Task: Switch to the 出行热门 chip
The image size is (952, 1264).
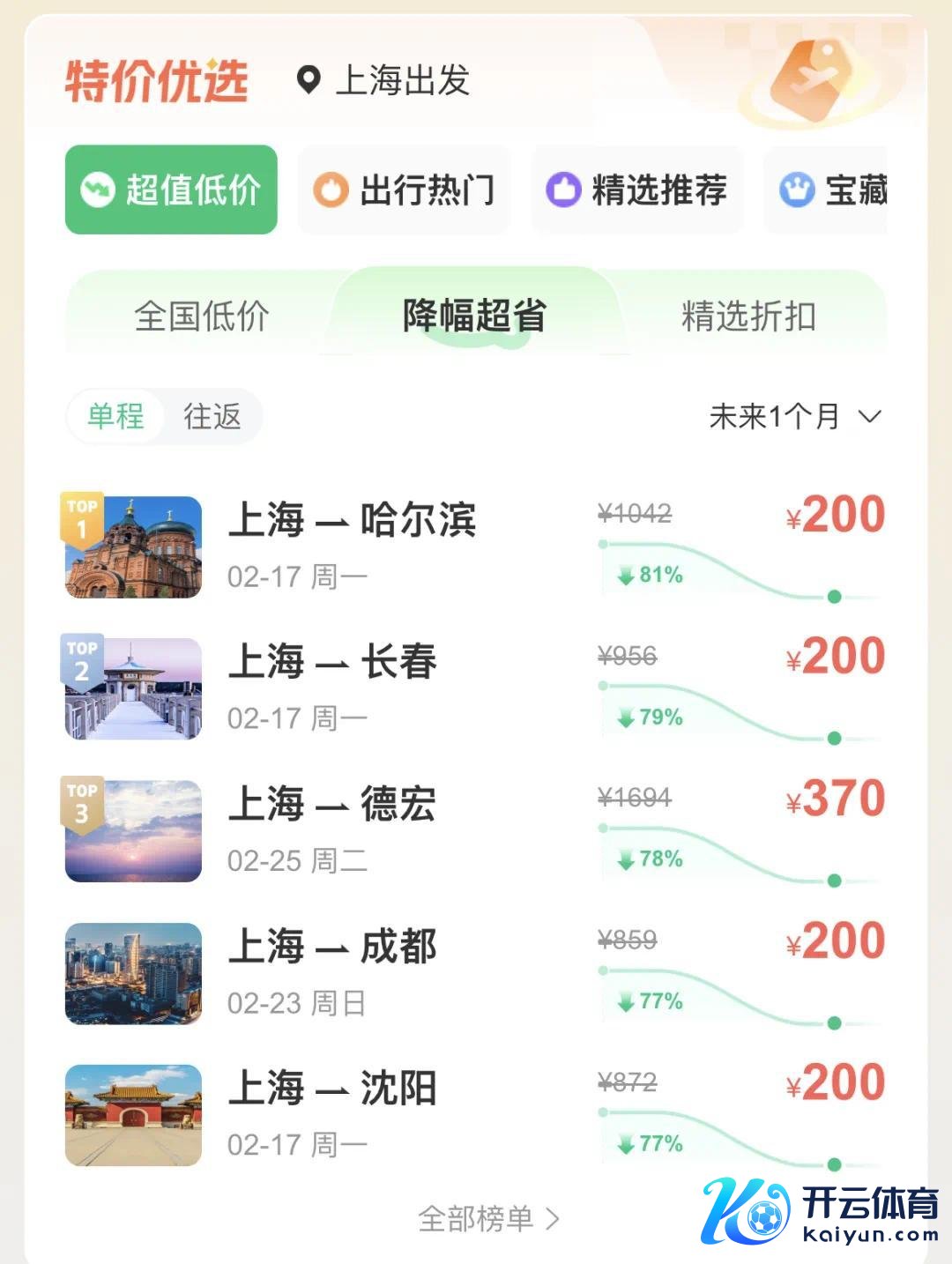Action: click(x=405, y=190)
